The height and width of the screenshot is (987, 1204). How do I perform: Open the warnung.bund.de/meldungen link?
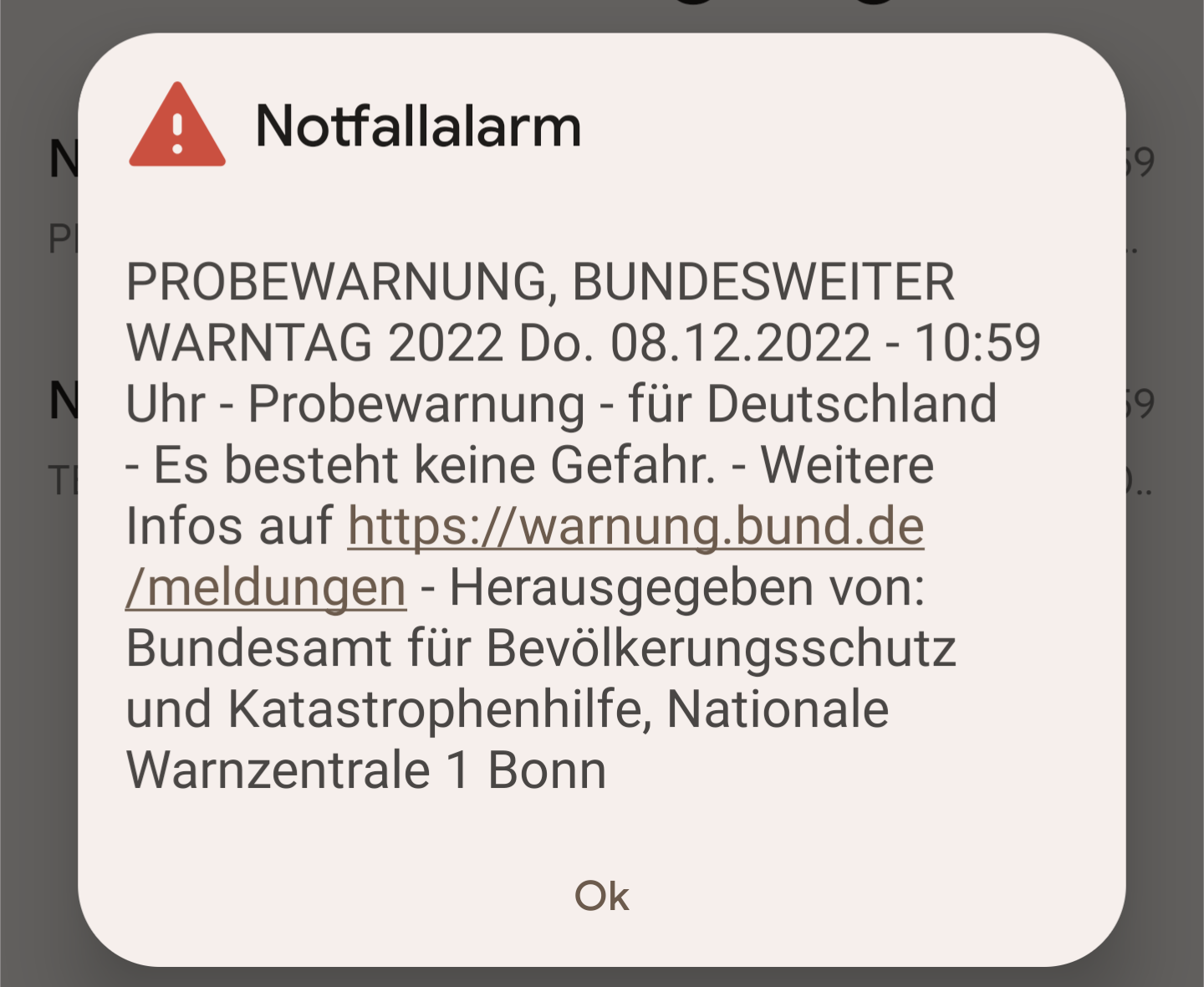[x=635, y=527]
